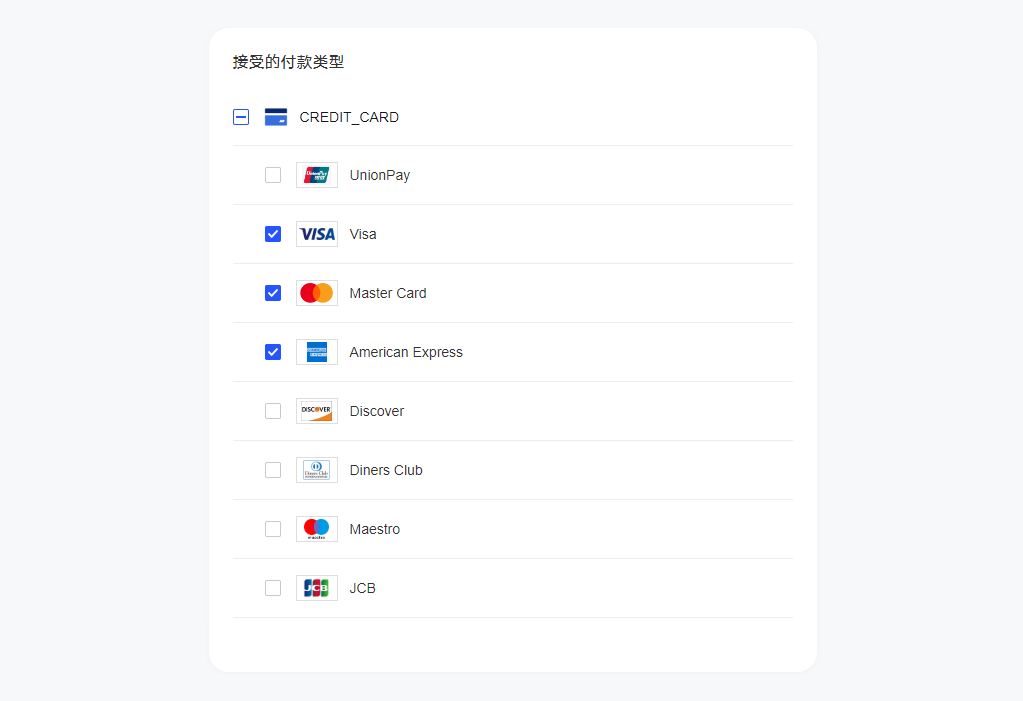1023x701 pixels.
Task: Enable the UnionPay checkbox
Action: pos(273,175)
